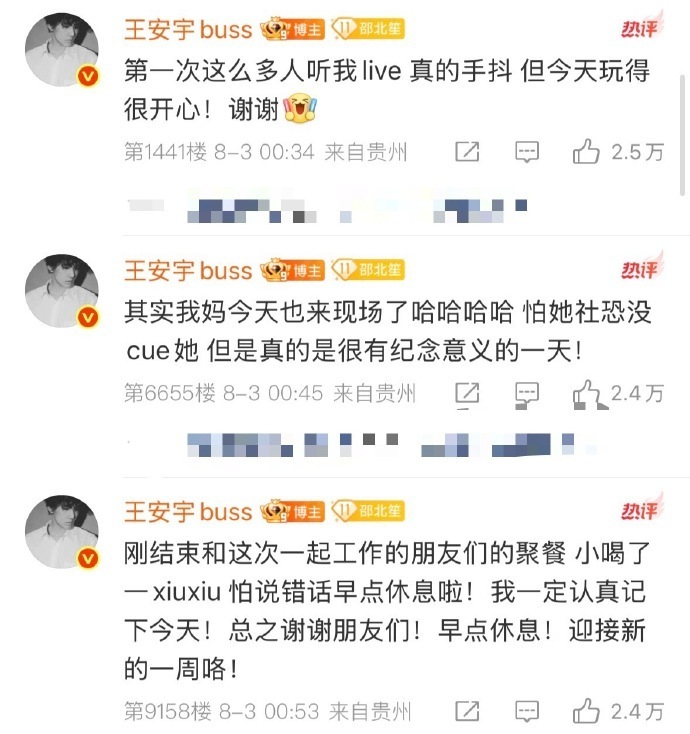Reply to the comment on floor 1441
This screenshot has height=734, width=690.
coord(526,152)
